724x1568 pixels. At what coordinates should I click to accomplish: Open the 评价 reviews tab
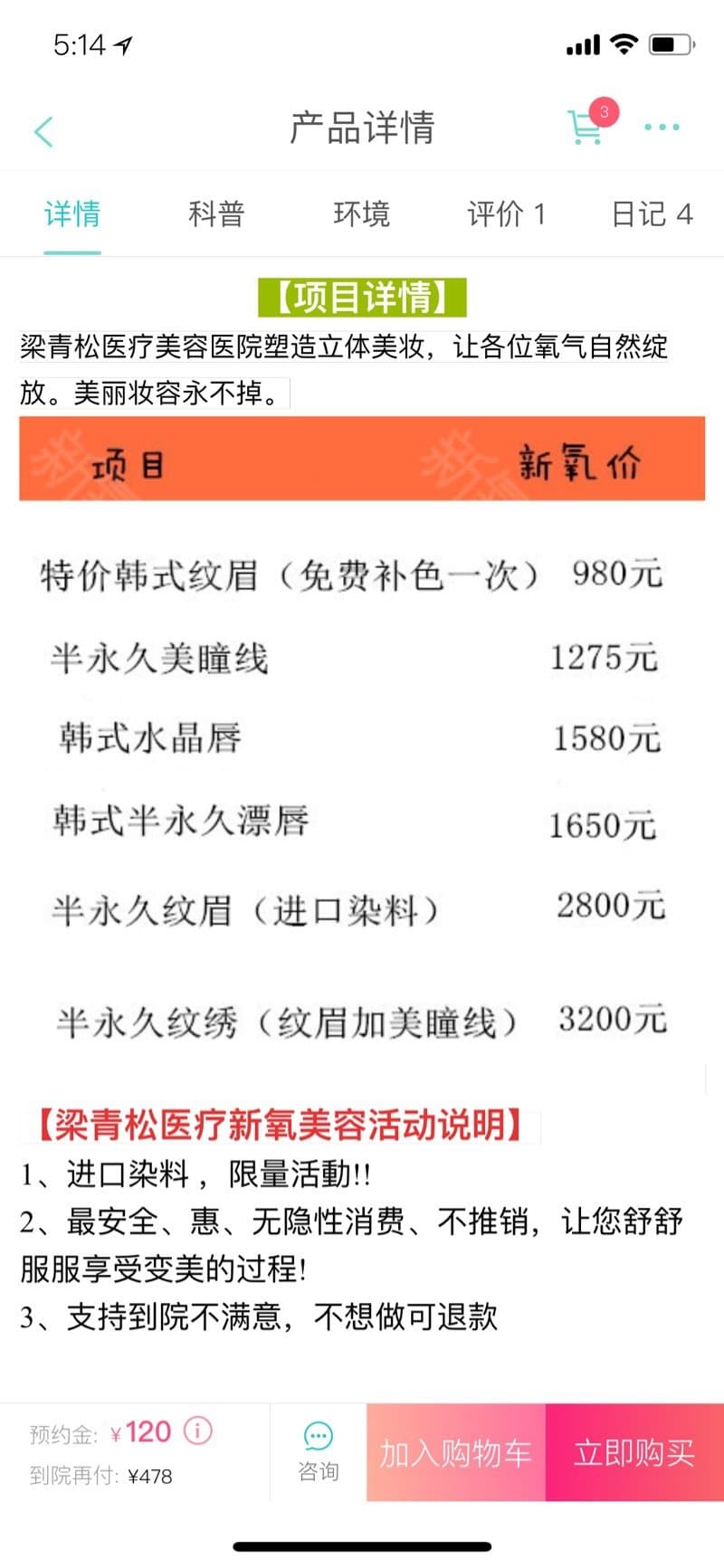coord(506,214)
